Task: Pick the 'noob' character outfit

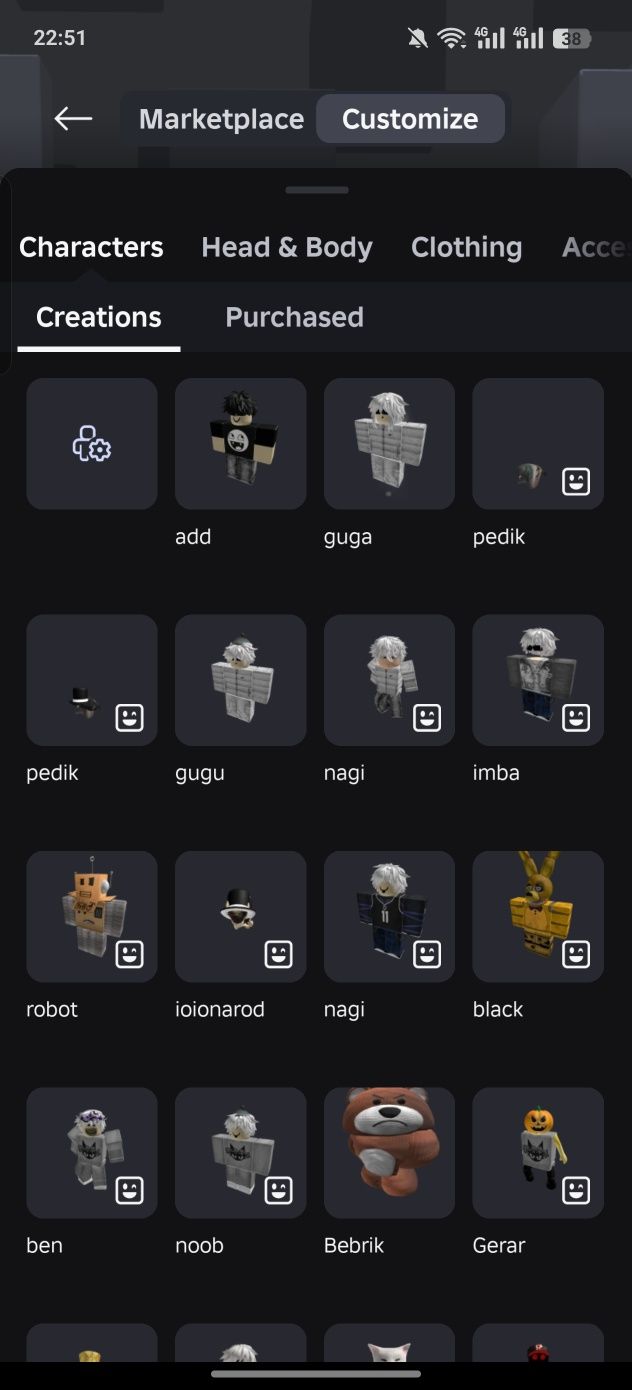Action: click(x=240, y=1152)
